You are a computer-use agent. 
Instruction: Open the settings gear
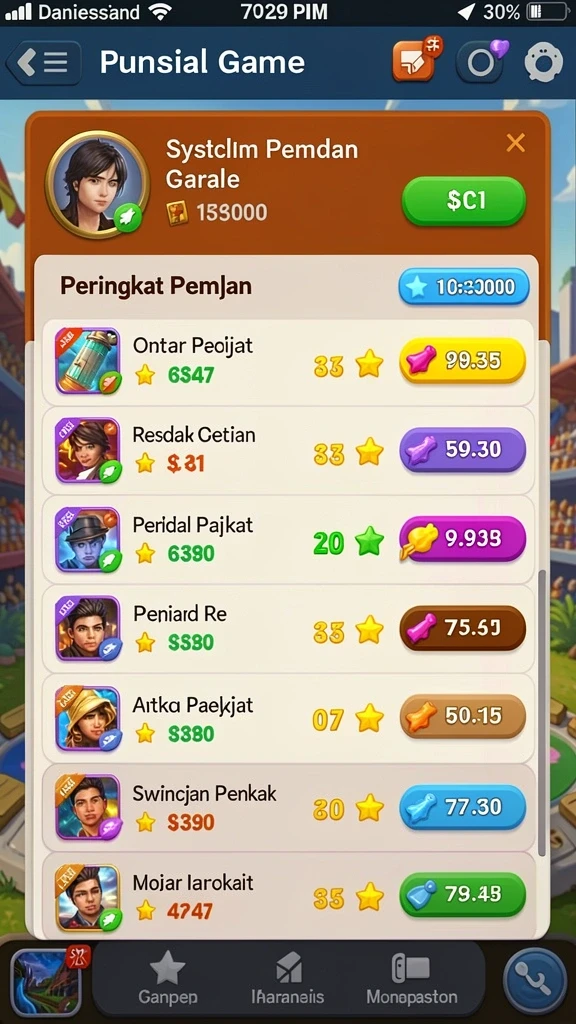coord(543,63)
